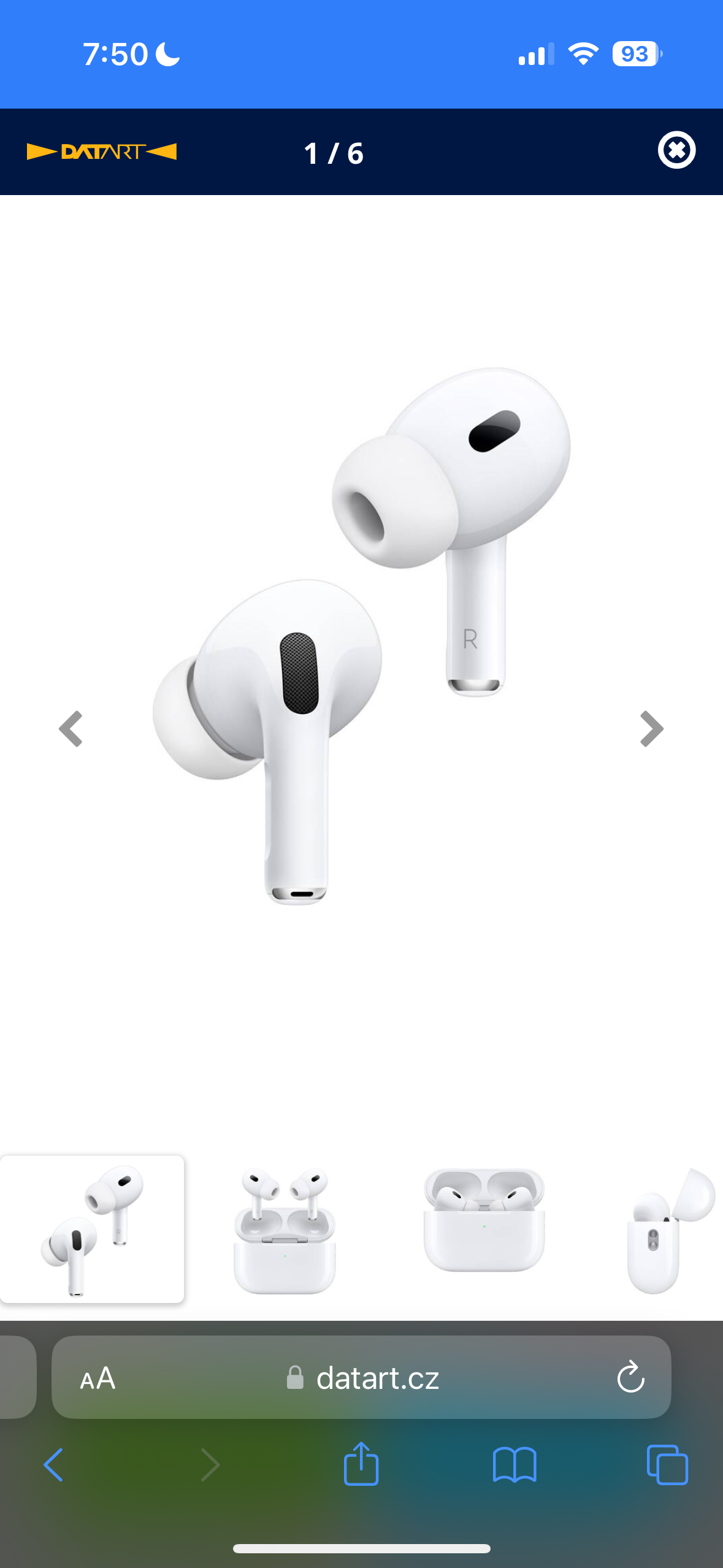723x1568 pixels.
Task: Open the AA page settings menu
Action: tap(98, 1378)
